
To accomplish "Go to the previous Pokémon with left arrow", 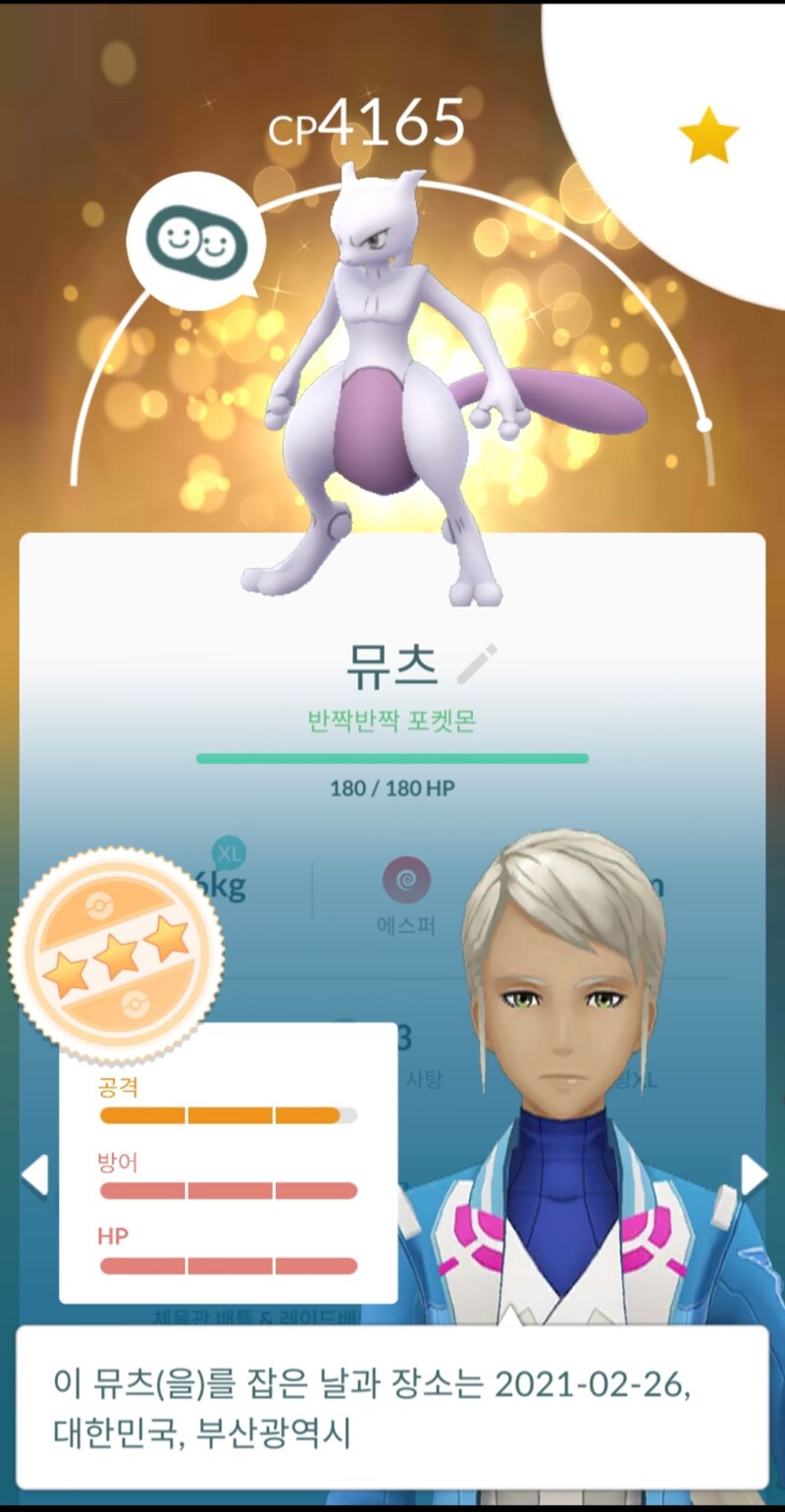I will click(34, 1174).
